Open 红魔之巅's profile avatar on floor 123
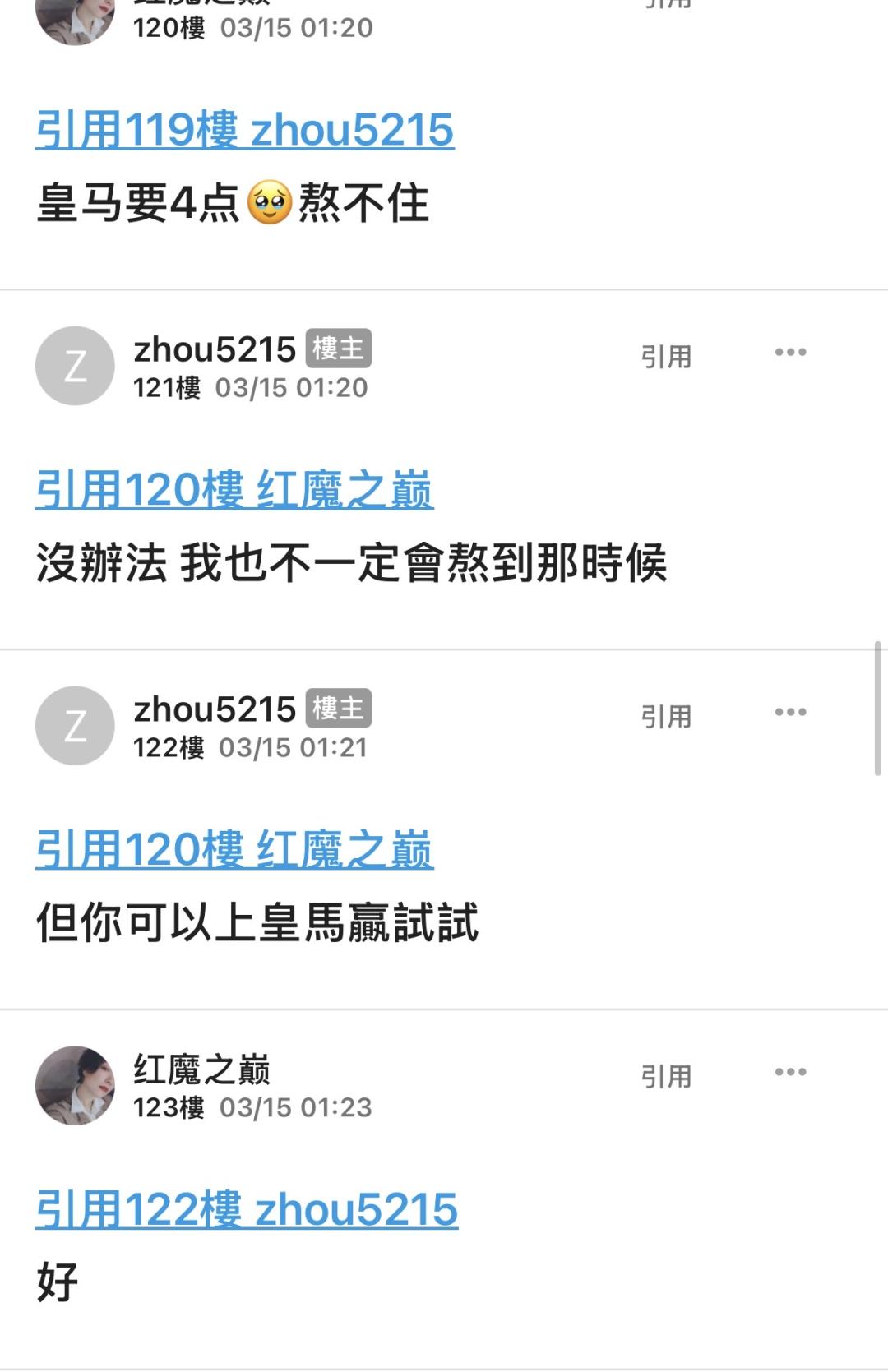This screenshot has width=888, height=1372. (x=75, y=1085)
